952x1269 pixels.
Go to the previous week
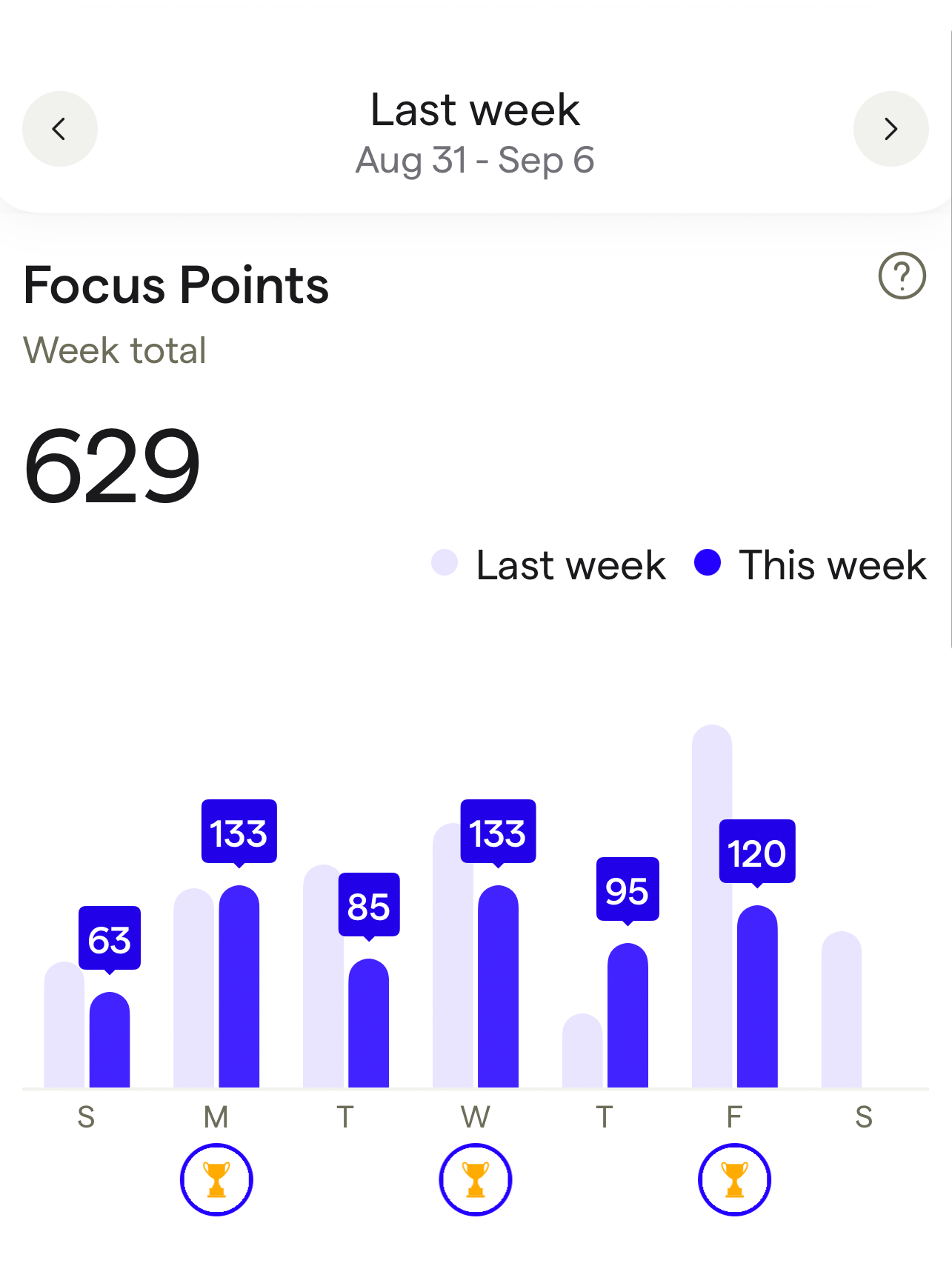(60, 129)
